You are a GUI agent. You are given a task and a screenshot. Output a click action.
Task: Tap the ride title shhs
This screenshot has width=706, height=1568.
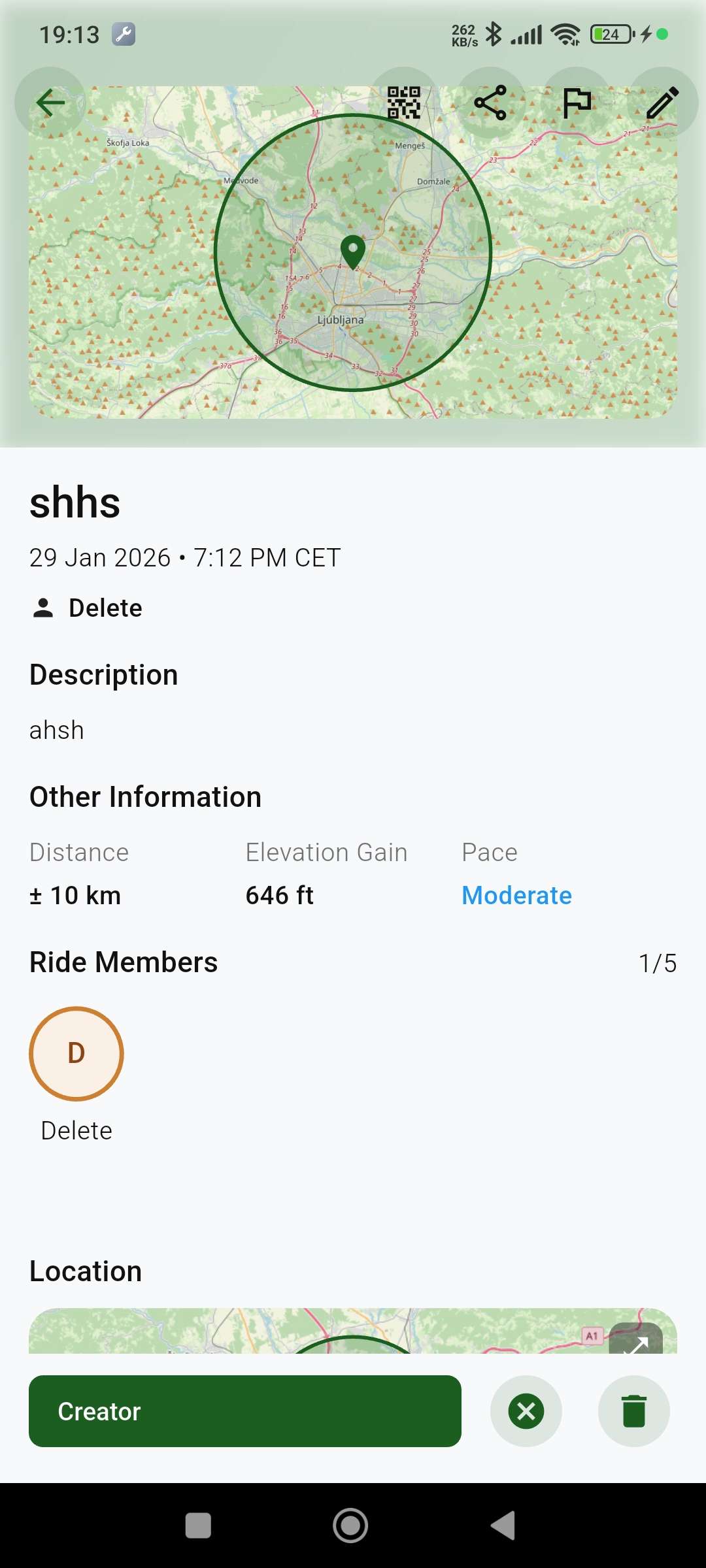pos(75,502)
